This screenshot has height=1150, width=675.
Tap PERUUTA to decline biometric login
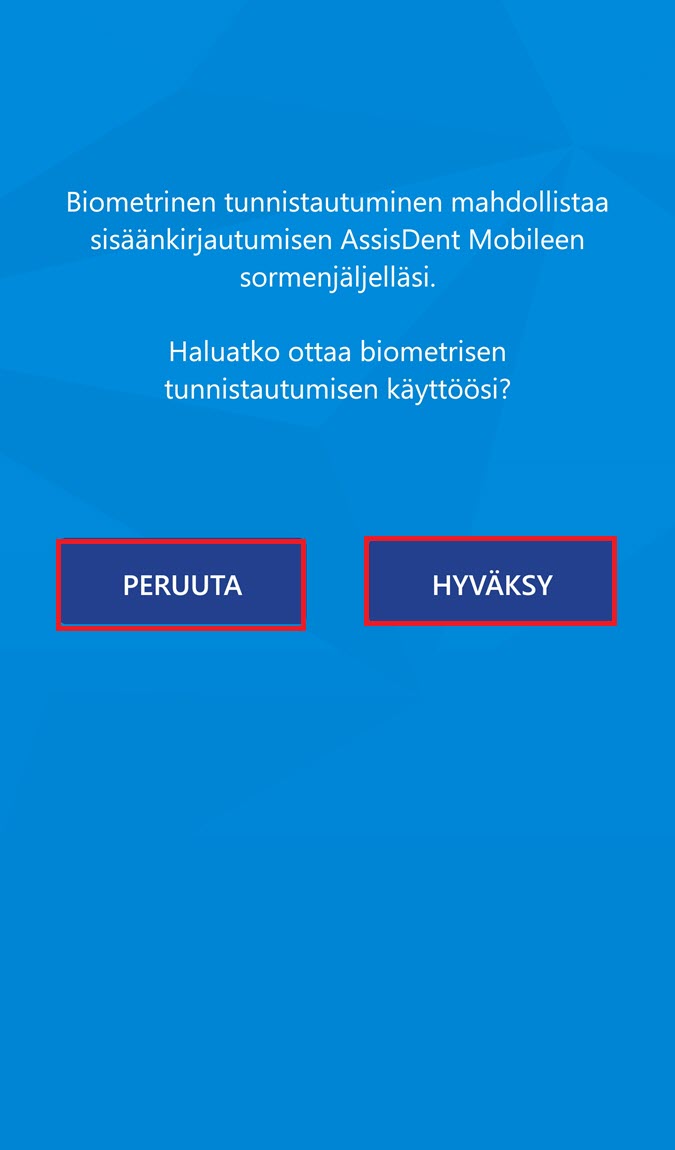180,585
